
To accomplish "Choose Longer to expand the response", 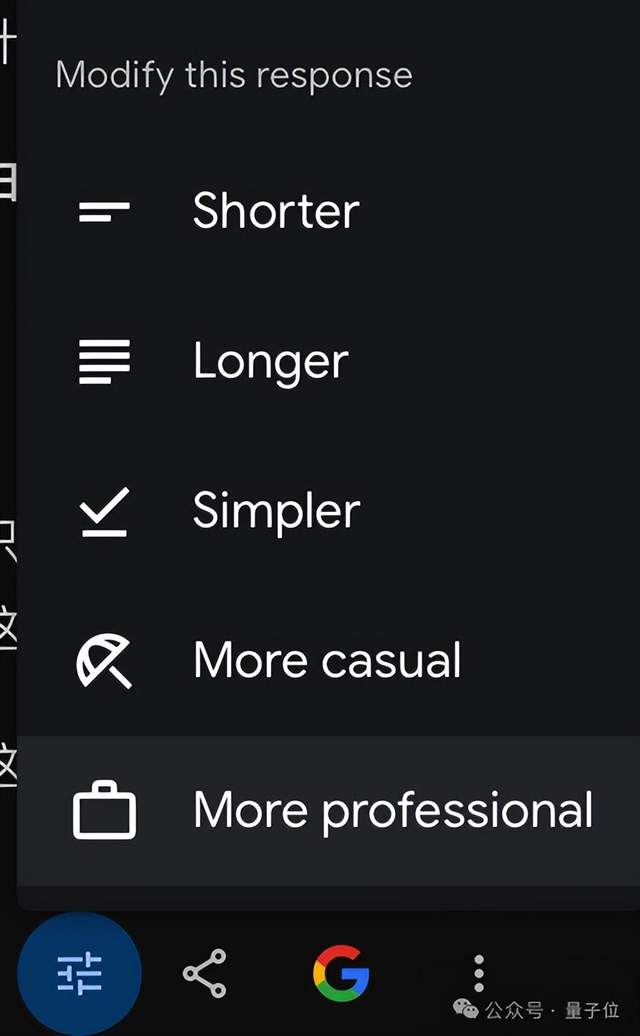I will 270,361.
